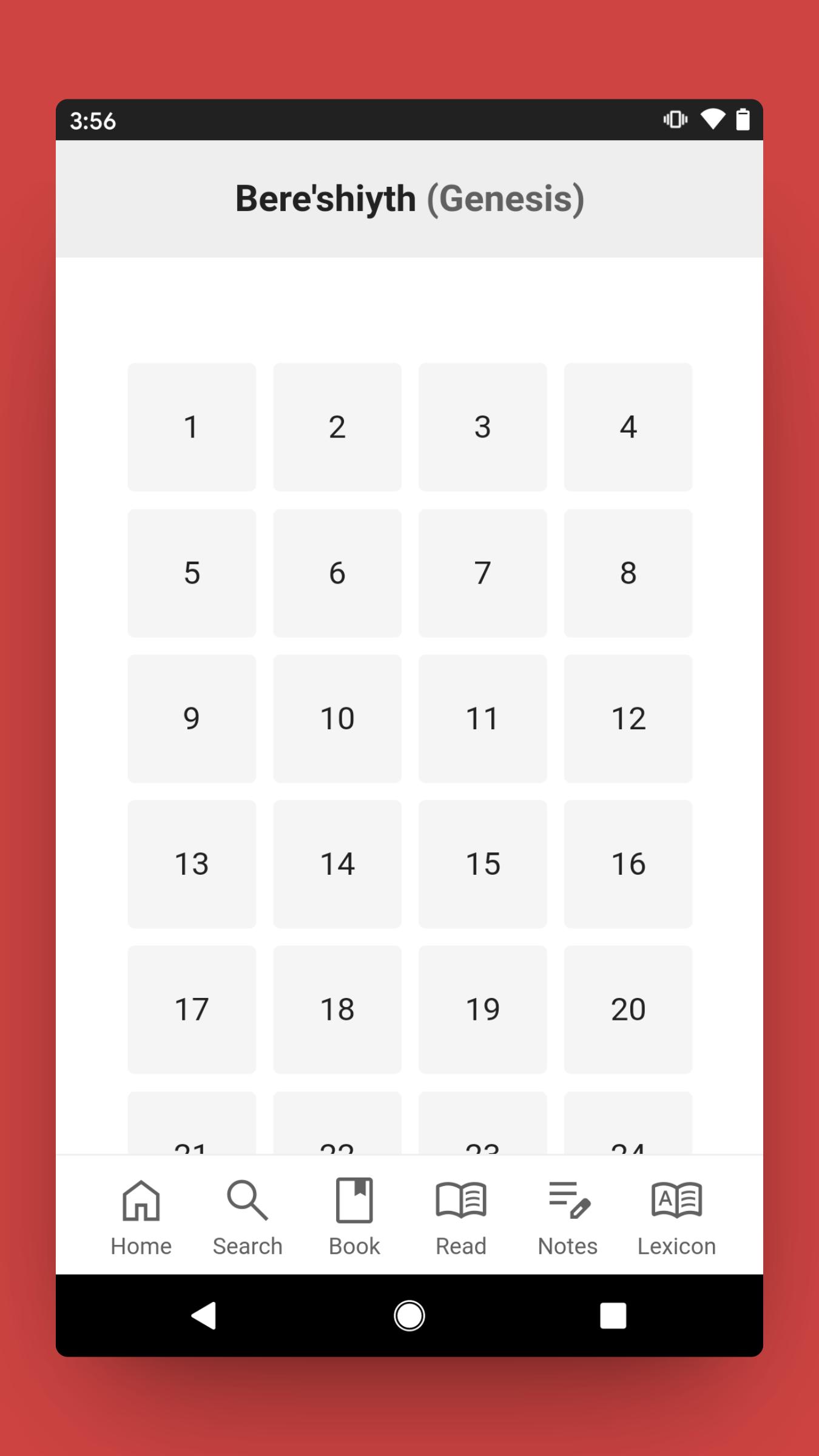Open the Search tab

tap(248, 1217)
